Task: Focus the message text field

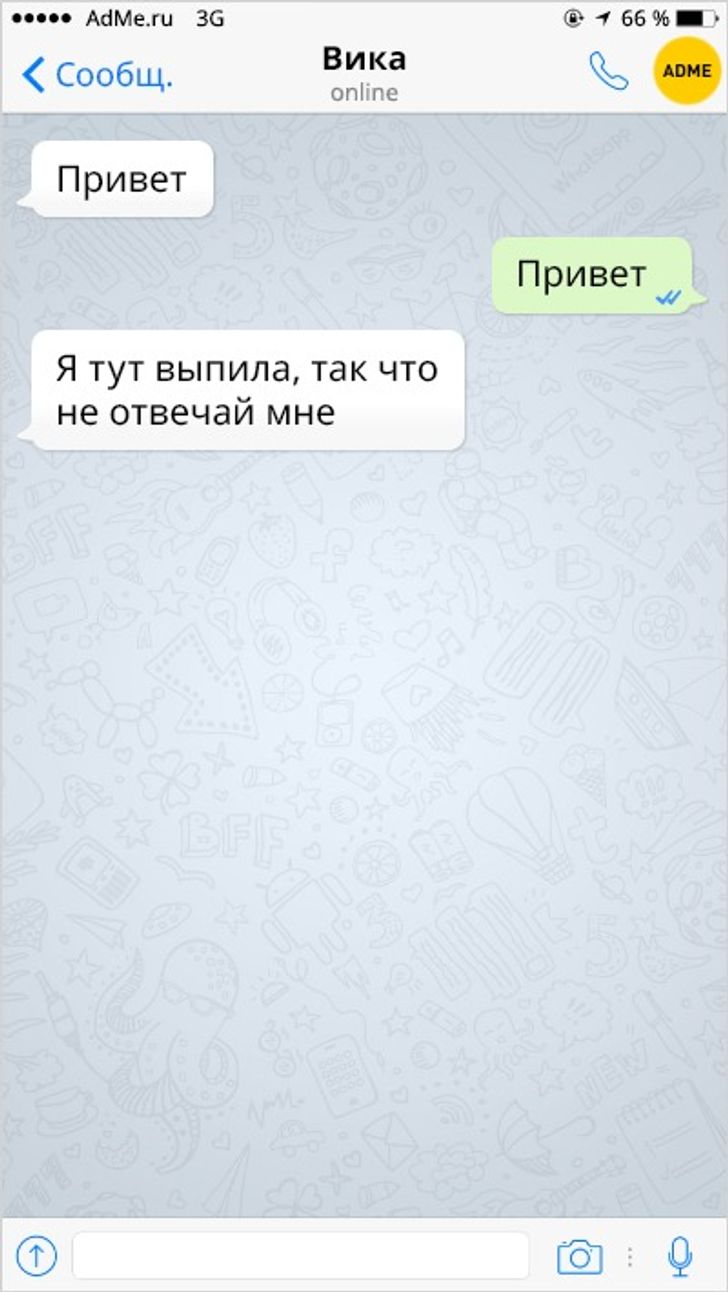Action: pyautogui.click(x=300, y=1255)
